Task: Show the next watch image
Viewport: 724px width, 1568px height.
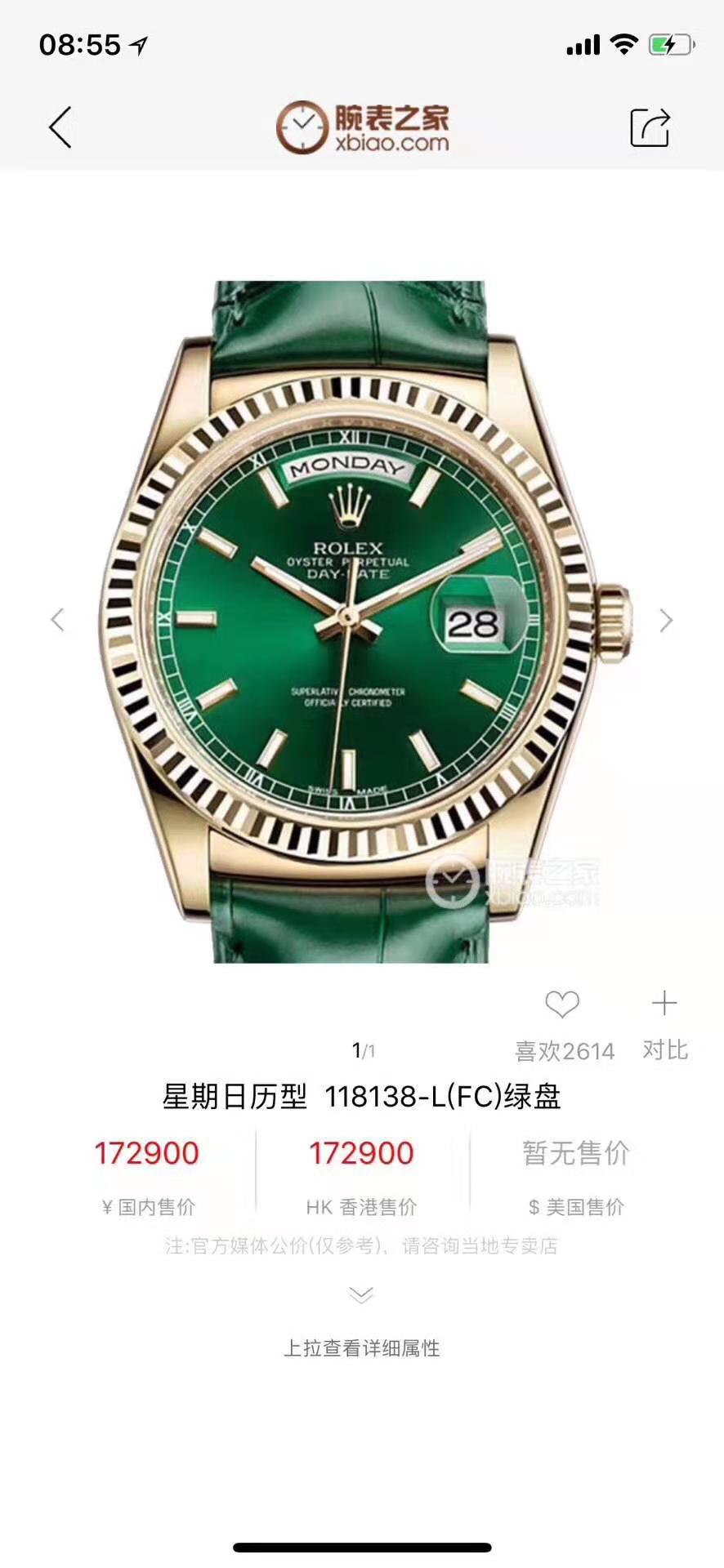Action: point(666,621)
